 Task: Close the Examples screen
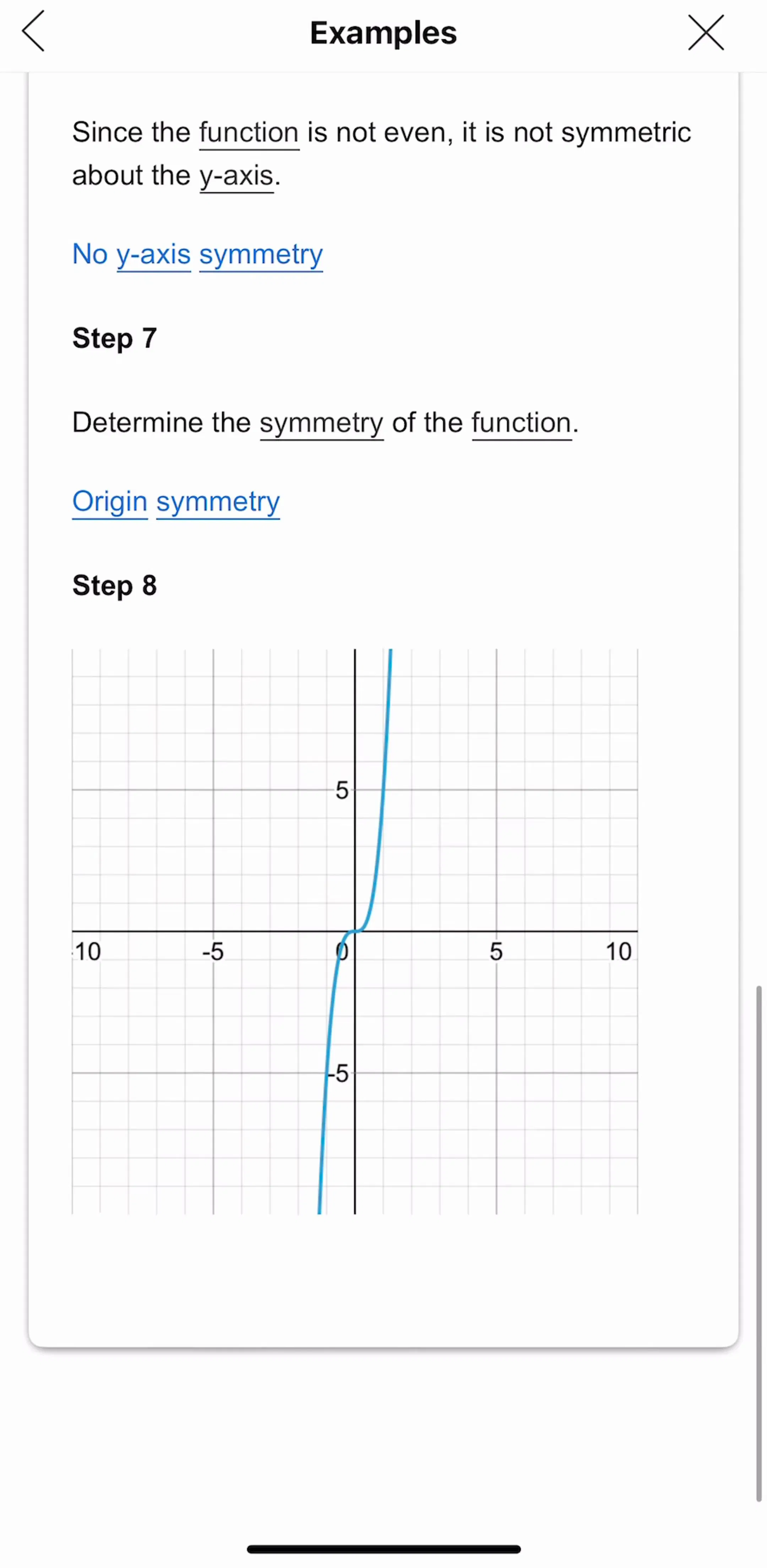(x=706, y=32)
